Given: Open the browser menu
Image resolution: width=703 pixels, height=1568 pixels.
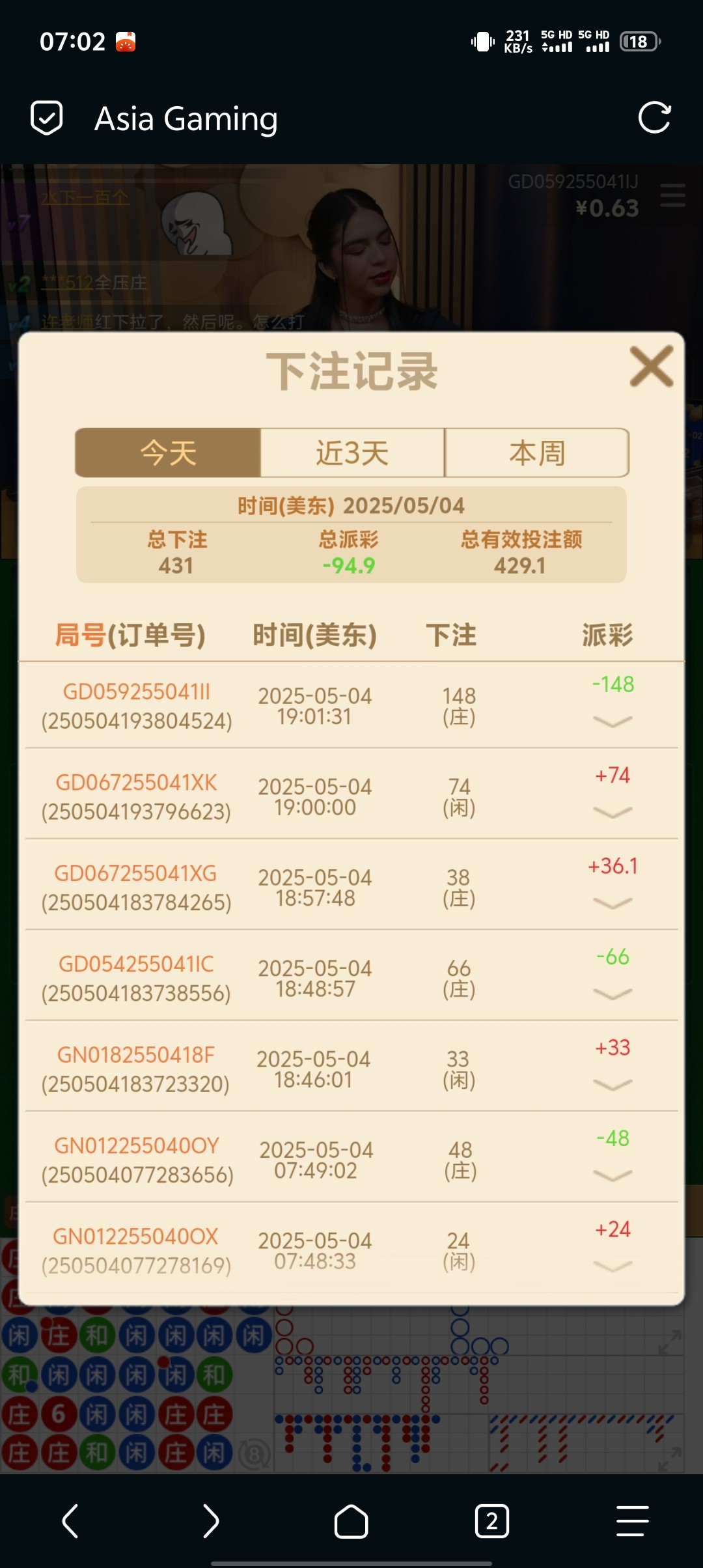Looking at the screenshot, I should 633,1521.
